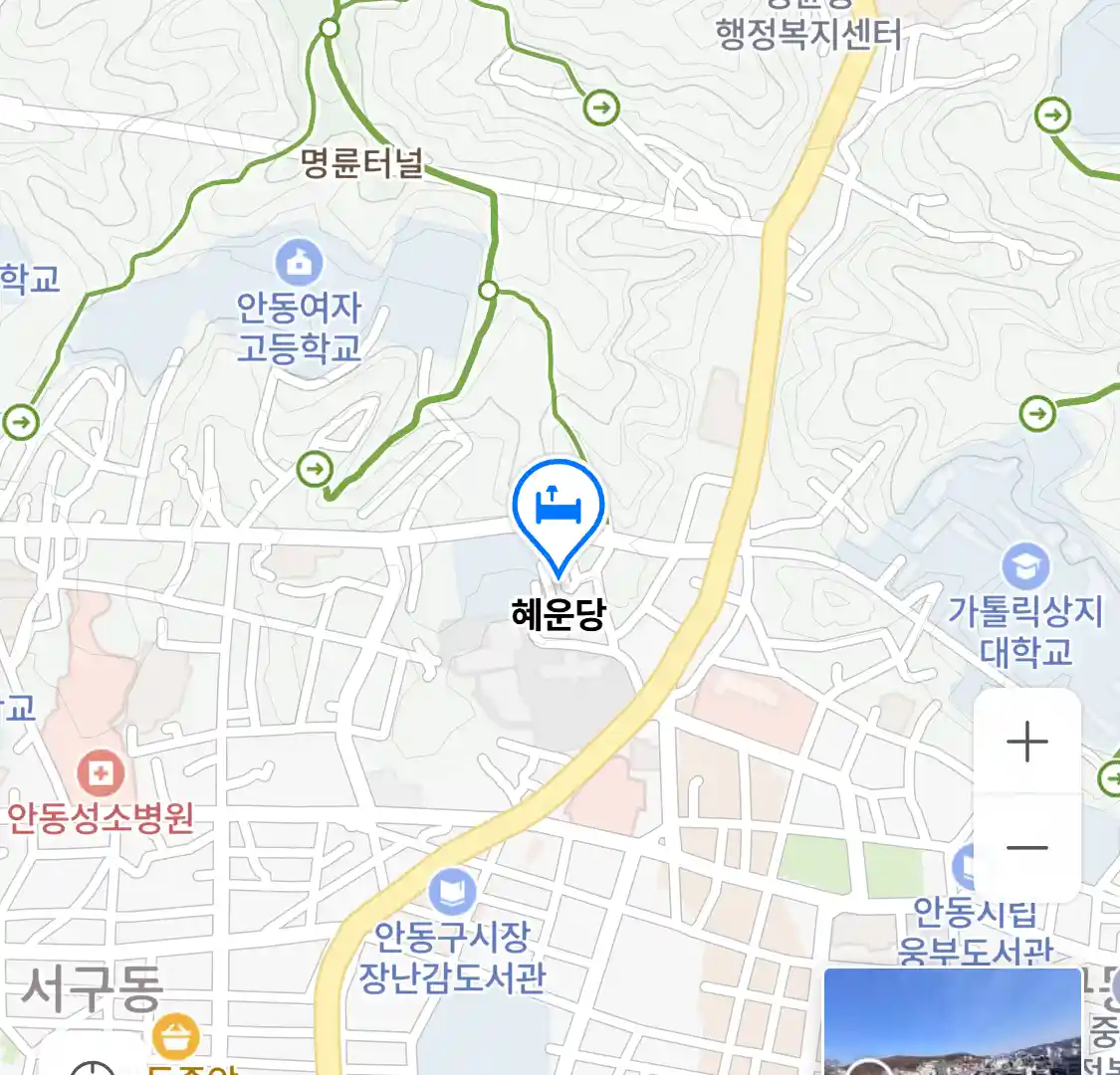This screenshot has width=1120, height=1075.
Task: Zoom out with the minus button
Action: [x=1026, y=848]
